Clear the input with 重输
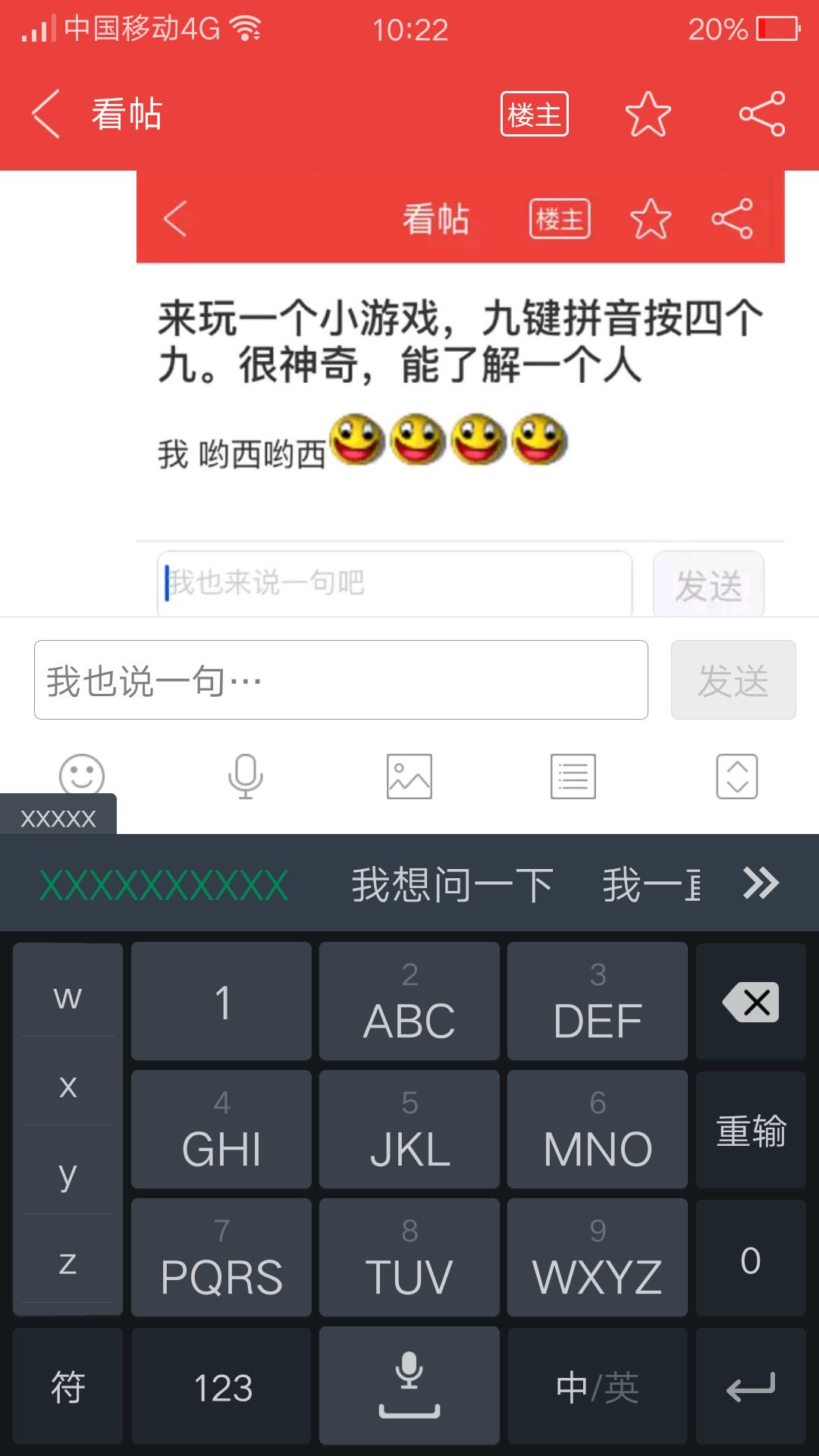Image resolution: width=819 pixels, height=1456 pixels. click(x=751, y=1130)
